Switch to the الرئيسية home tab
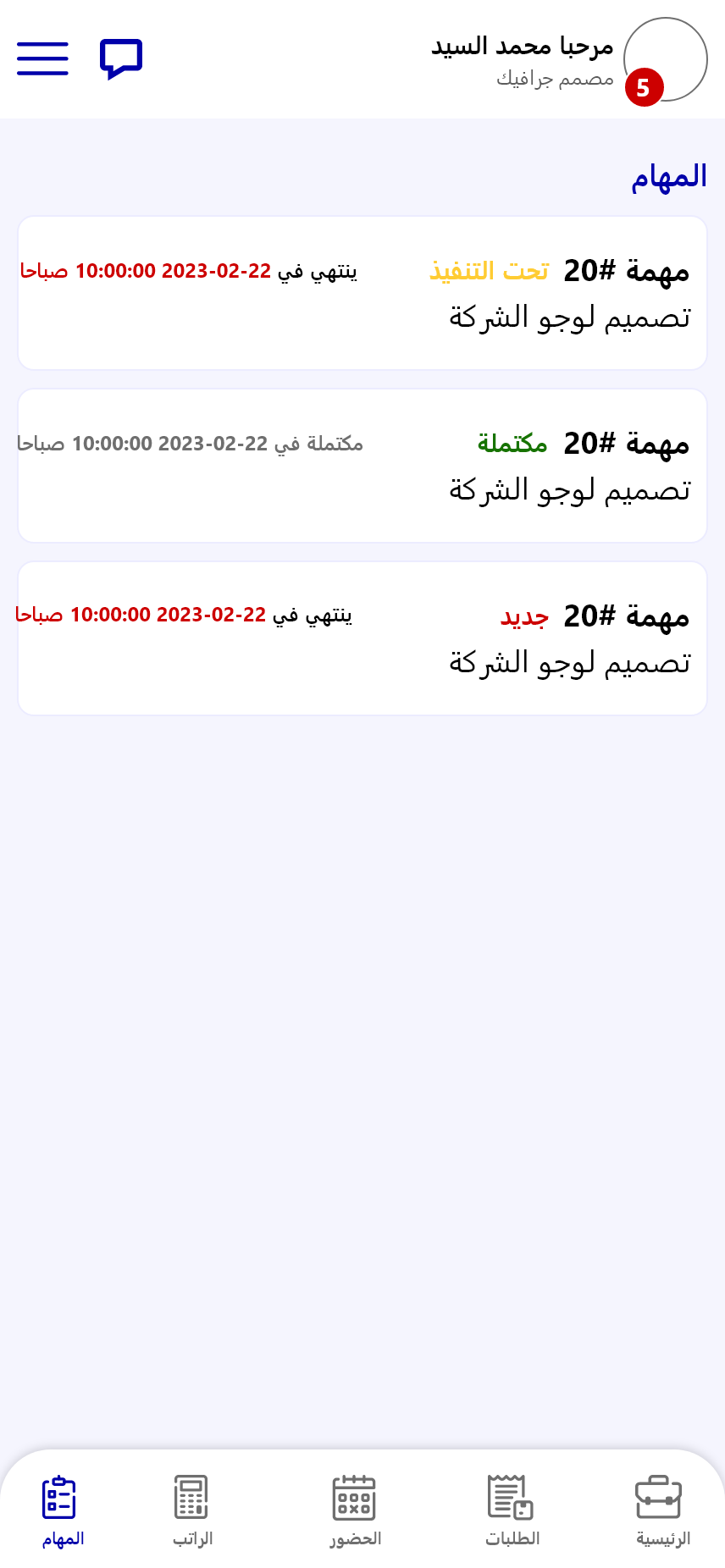This screenshot has height=1568, width=725. point(661,1510)
